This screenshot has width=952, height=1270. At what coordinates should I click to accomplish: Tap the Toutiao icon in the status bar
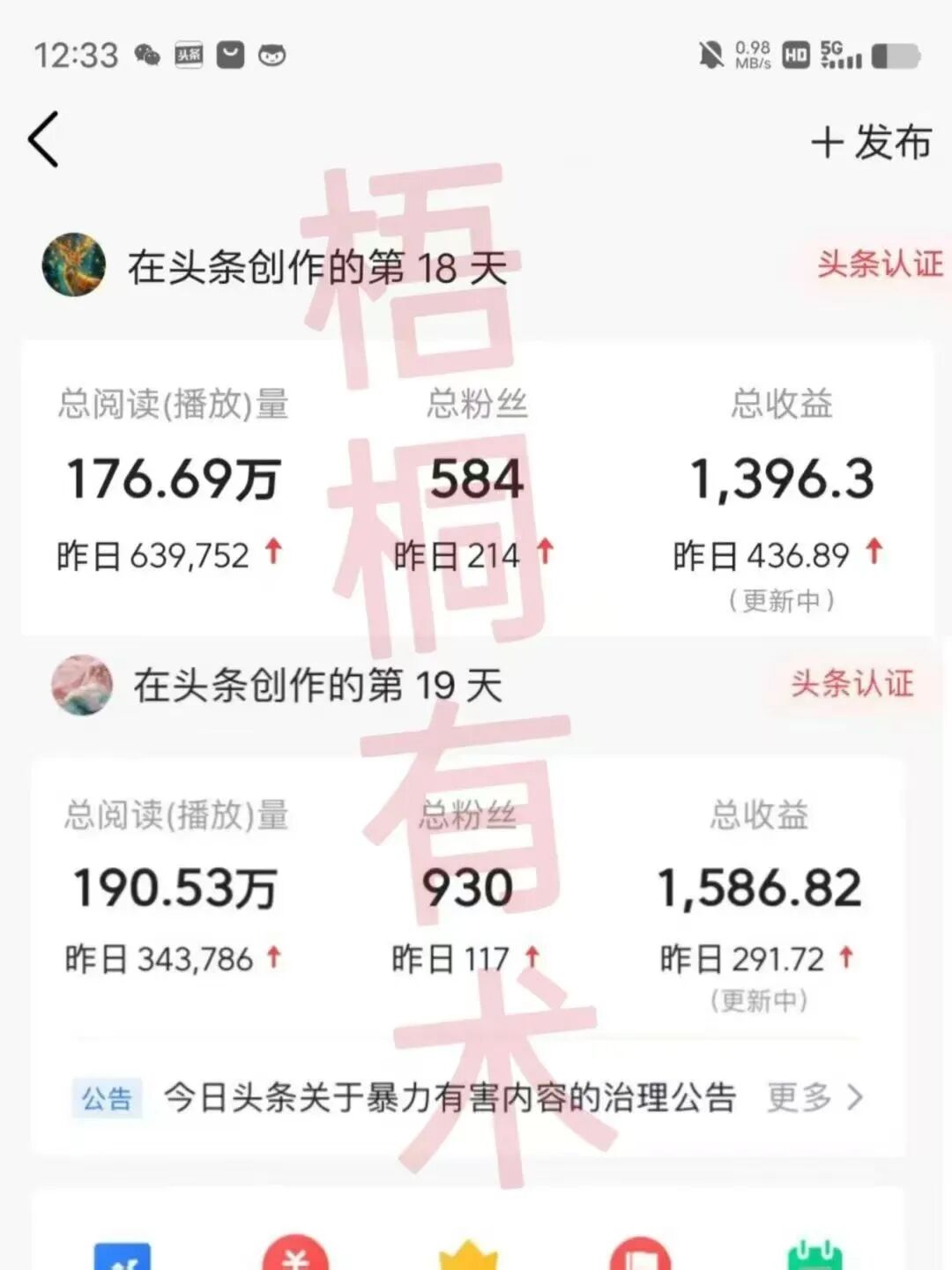[187, 55]
